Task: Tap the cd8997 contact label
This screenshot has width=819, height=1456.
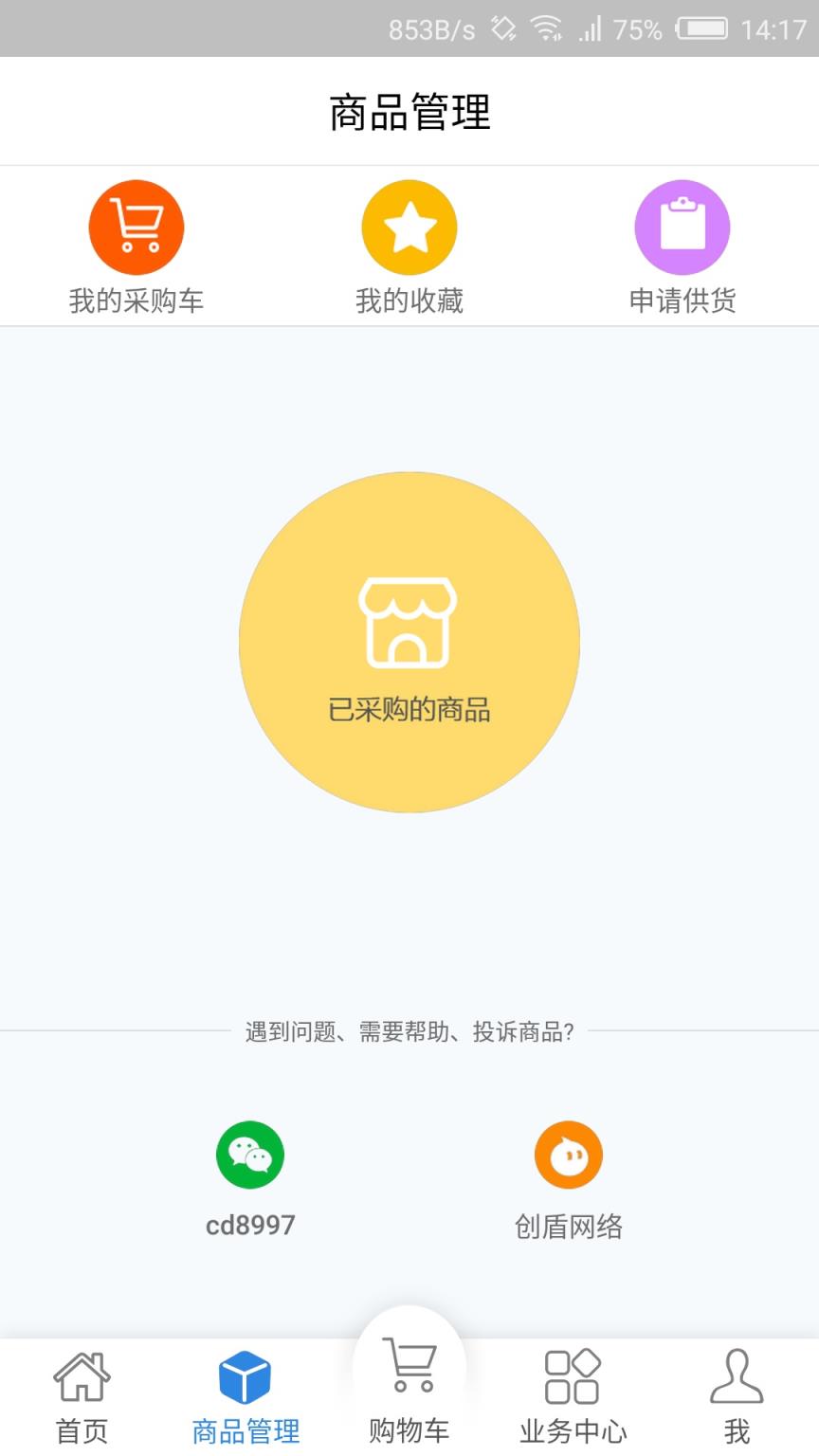Action: tap(250, 1224)
